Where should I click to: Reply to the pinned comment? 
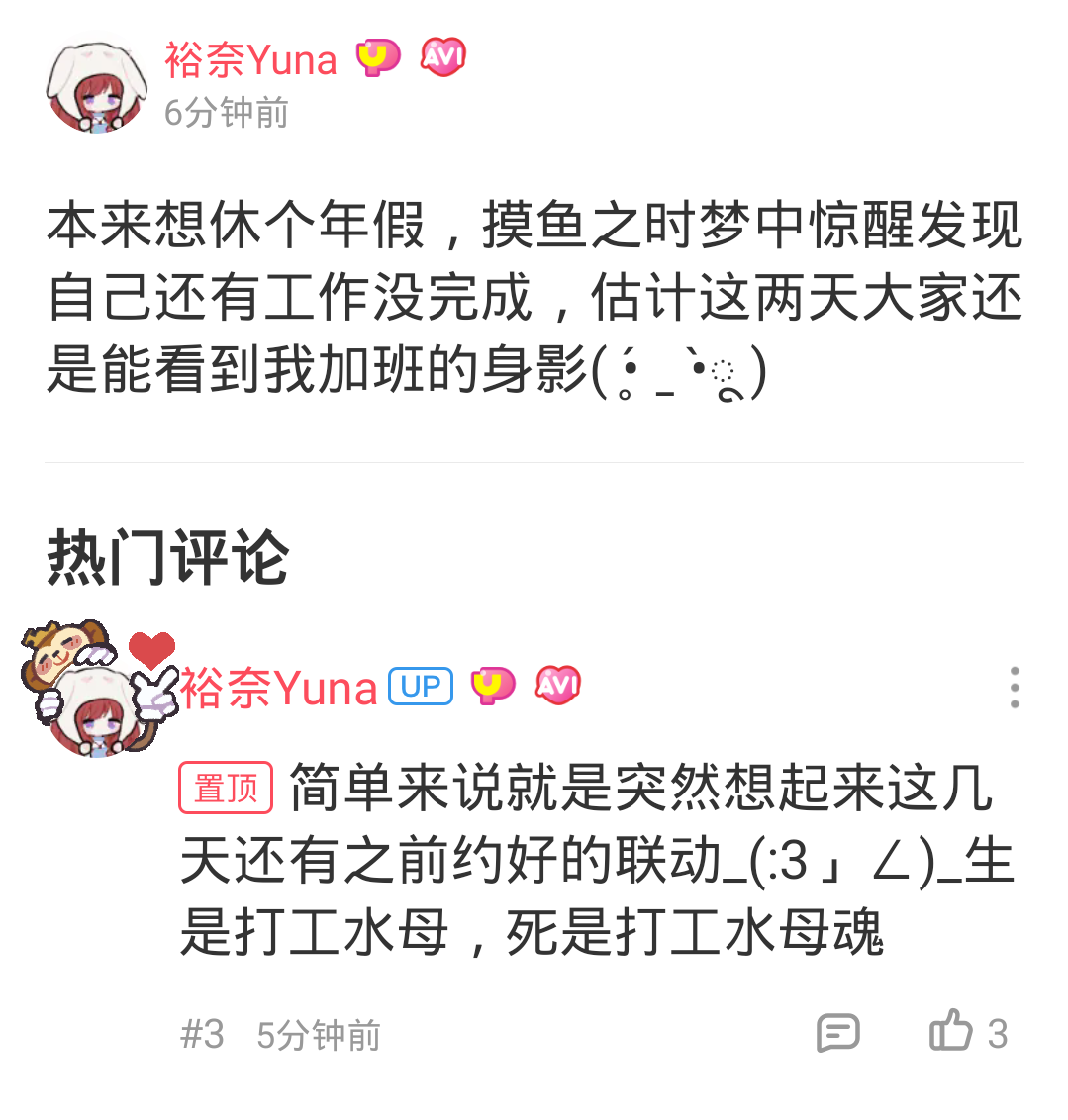[837, 1033]
